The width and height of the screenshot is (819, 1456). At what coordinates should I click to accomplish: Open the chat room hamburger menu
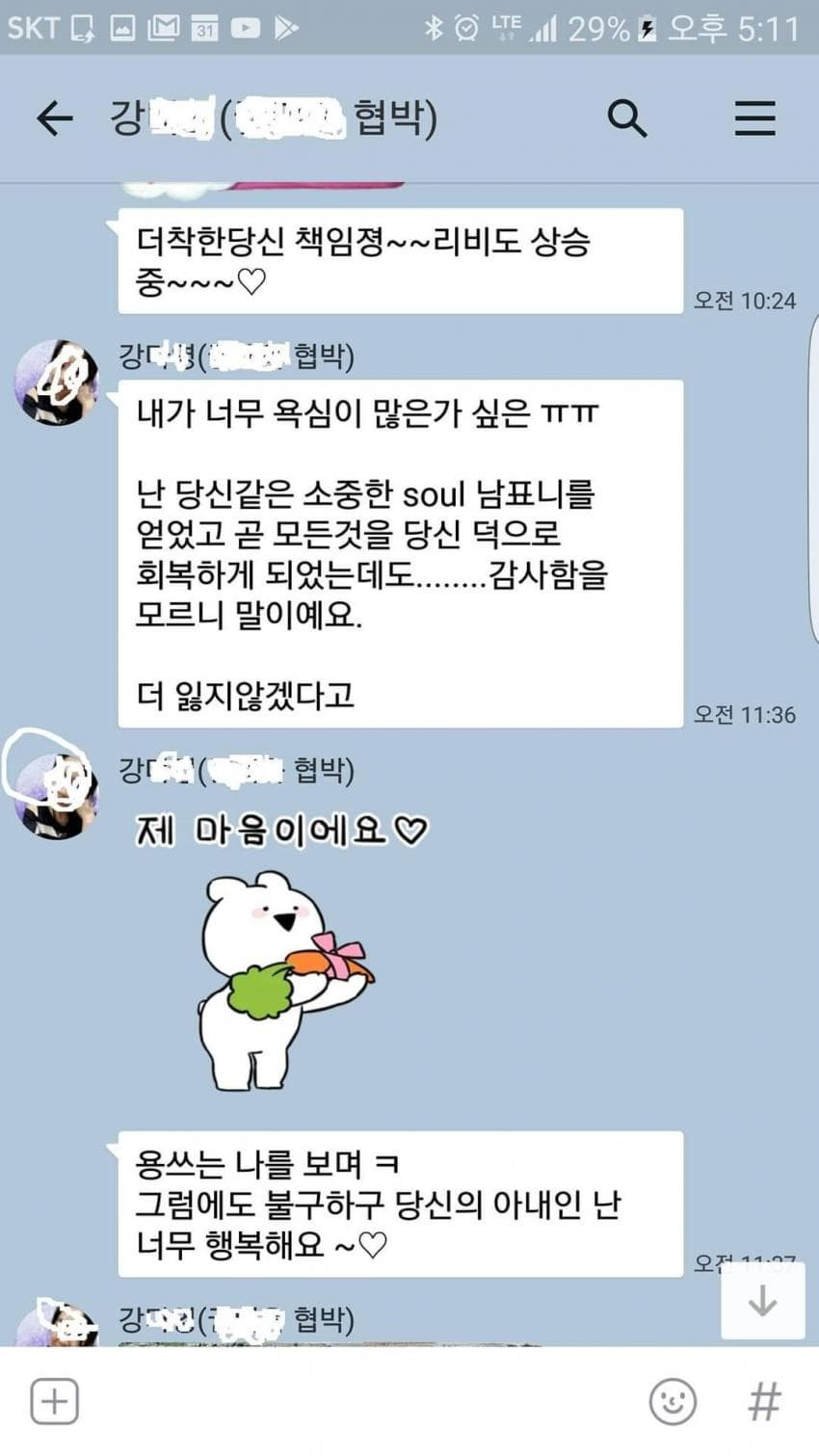pyautogui.click(x=754, y=119)
